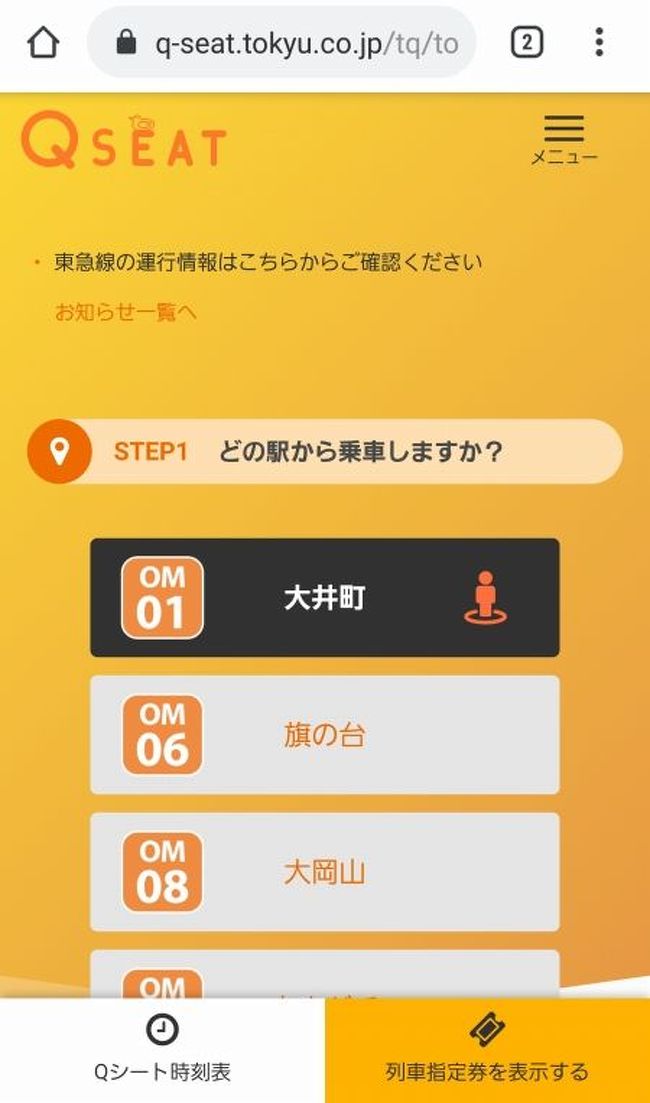This screenshot has width=650, height=1103.
Task: Open the browser overflow menu
Action: 598,42
